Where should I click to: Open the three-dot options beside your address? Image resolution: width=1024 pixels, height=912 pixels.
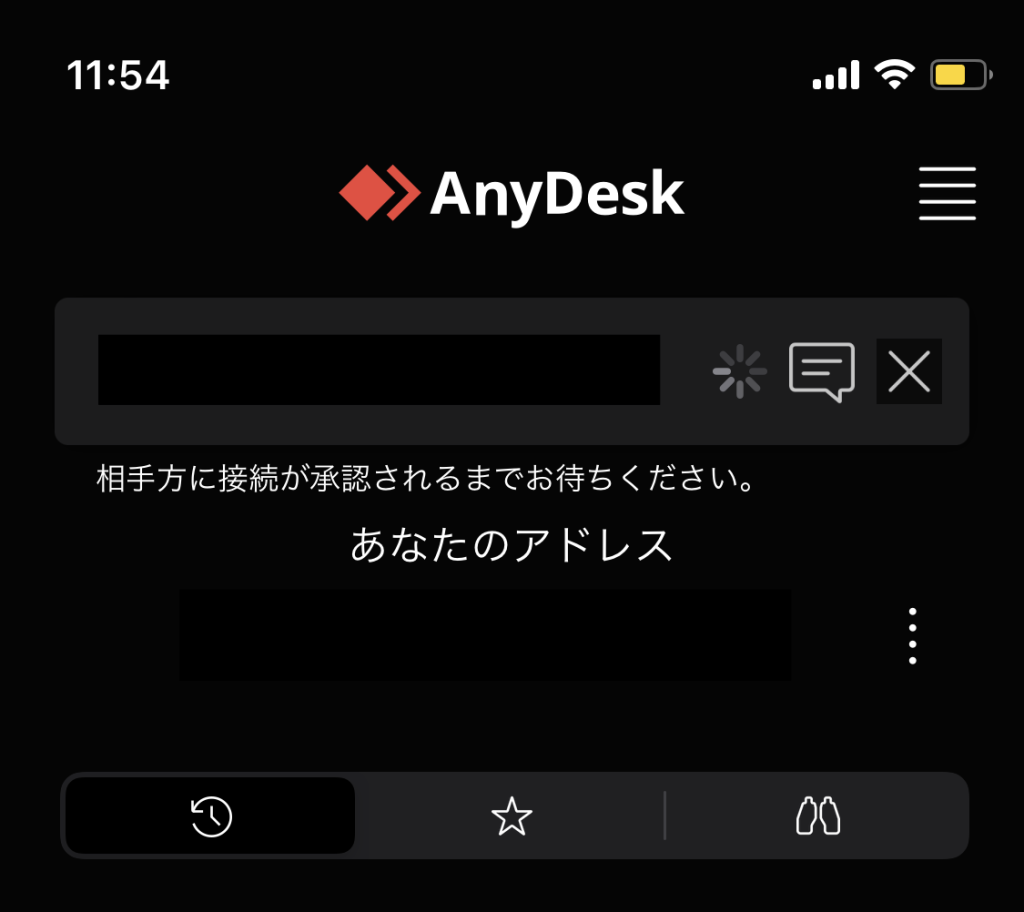(912, 635)
